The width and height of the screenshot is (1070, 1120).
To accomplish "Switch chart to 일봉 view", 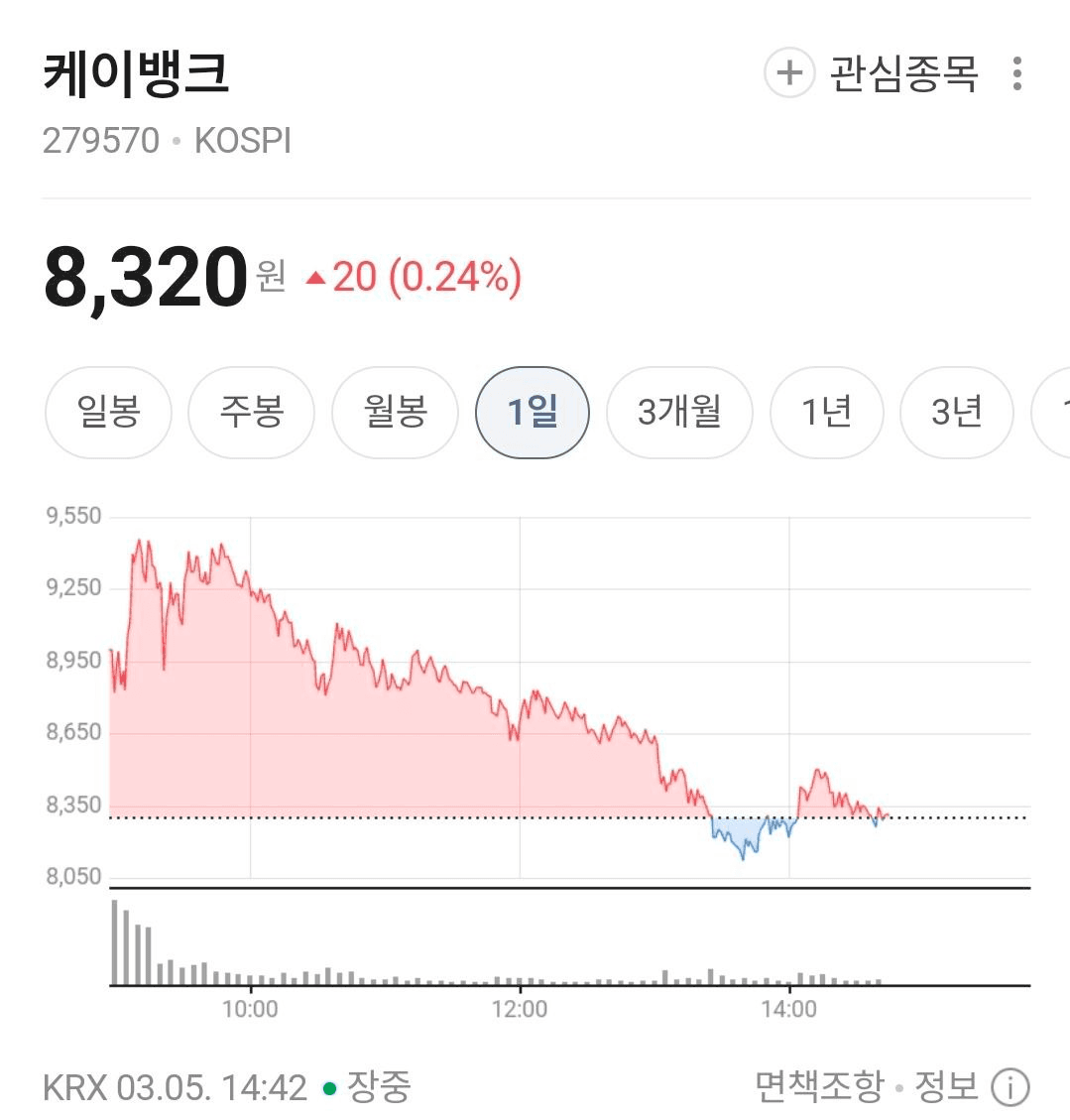I will coord(108,412).
